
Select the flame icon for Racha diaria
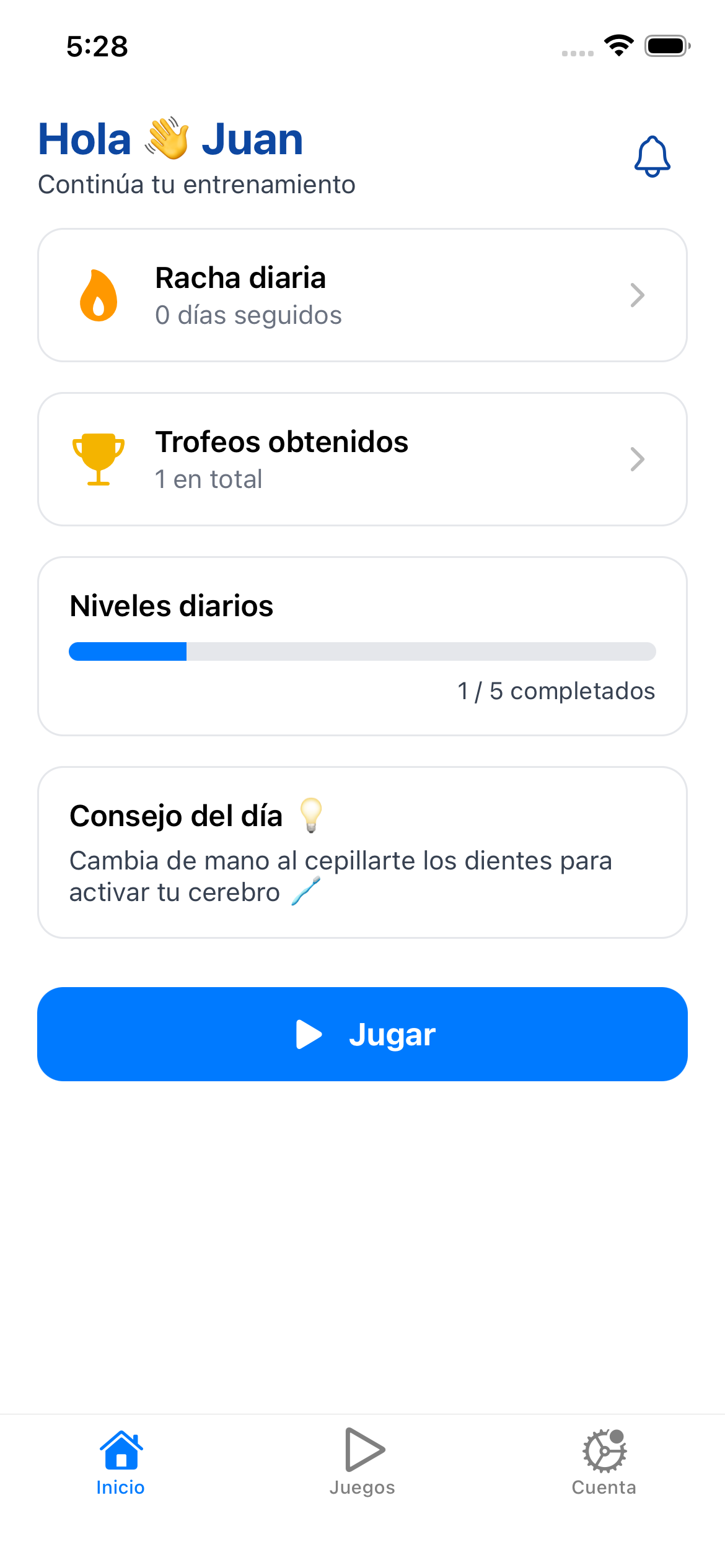[99, 295]
